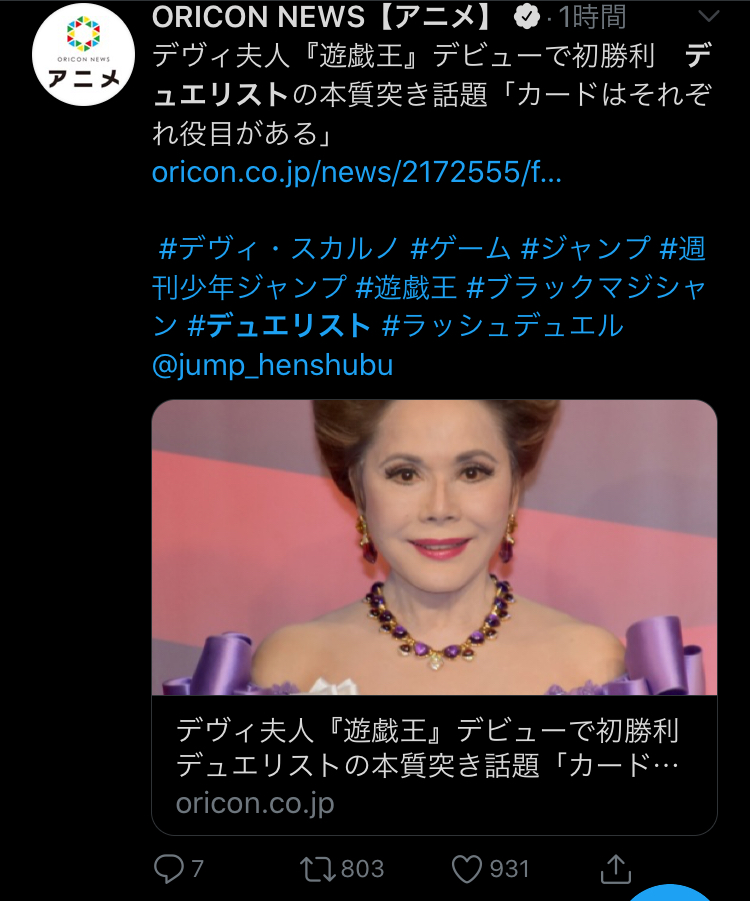
Task: Open hashtag #ラッシュデュエル
Action: (x=503, y=325)
